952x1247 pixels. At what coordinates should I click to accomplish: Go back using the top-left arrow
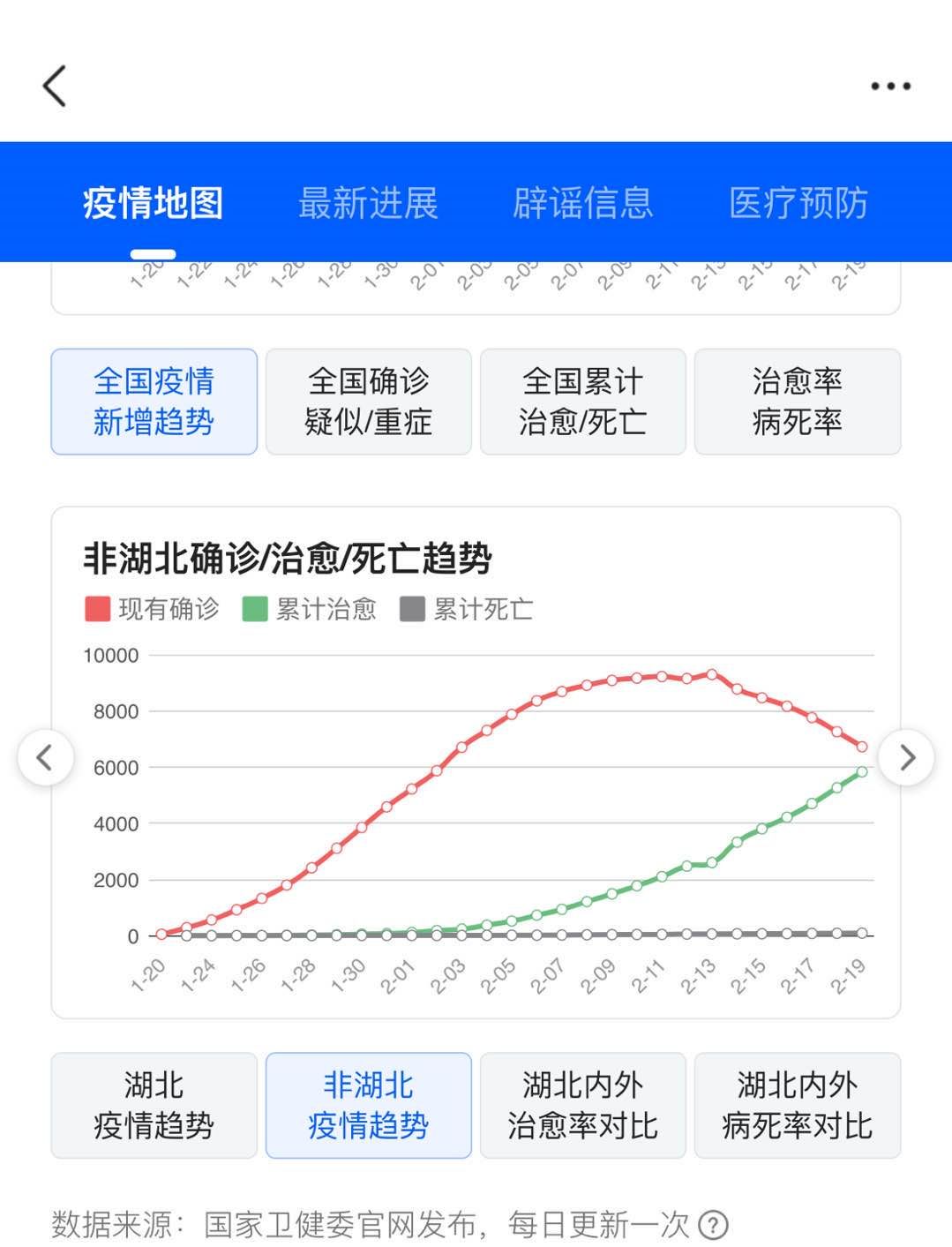coord(55,86)
